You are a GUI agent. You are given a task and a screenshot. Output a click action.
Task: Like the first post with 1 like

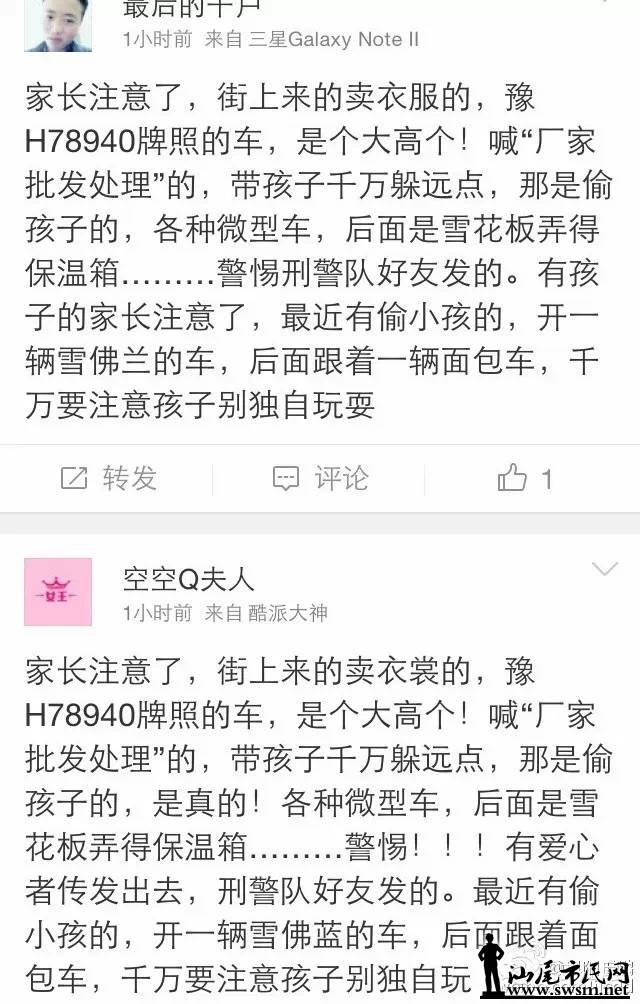tap(525, 479)
